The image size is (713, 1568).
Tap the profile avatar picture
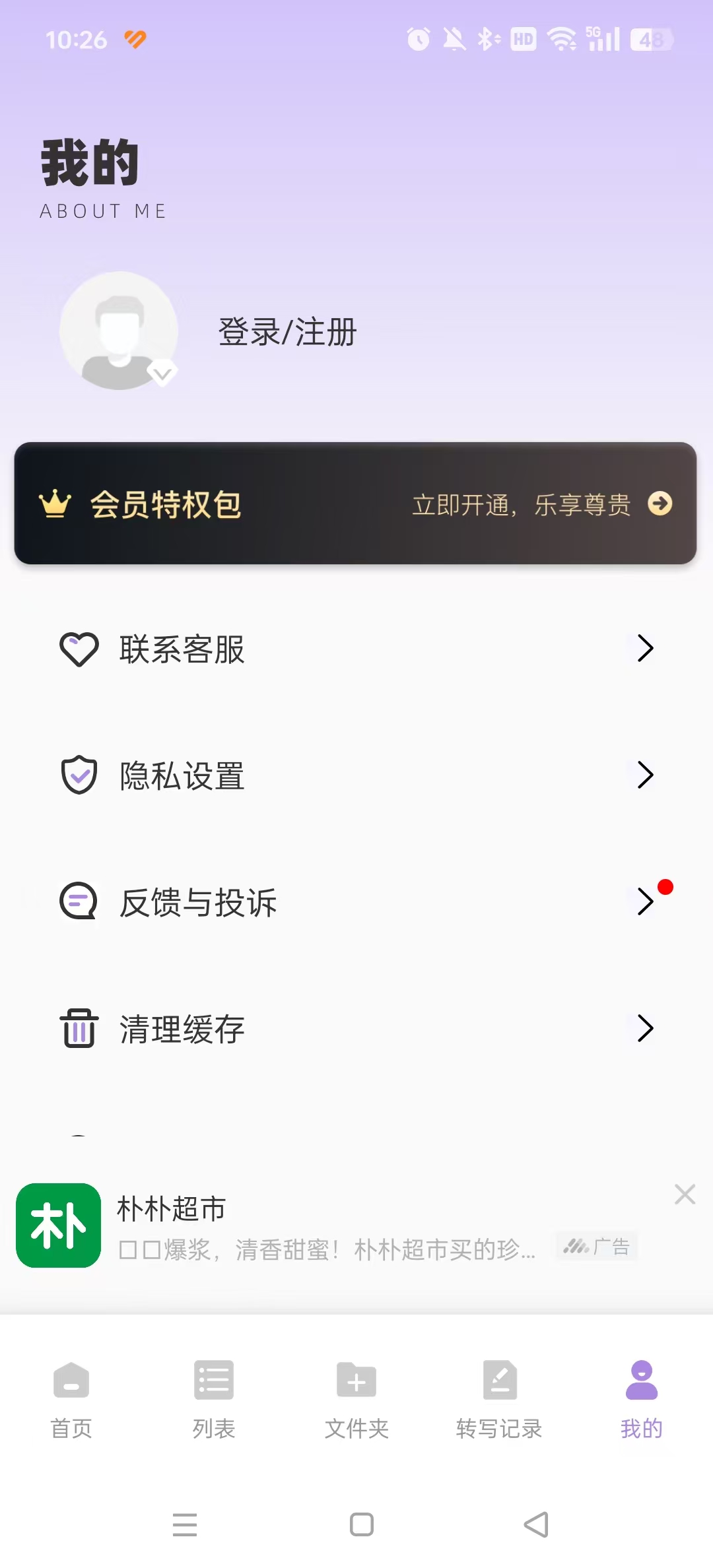point(119,330)
